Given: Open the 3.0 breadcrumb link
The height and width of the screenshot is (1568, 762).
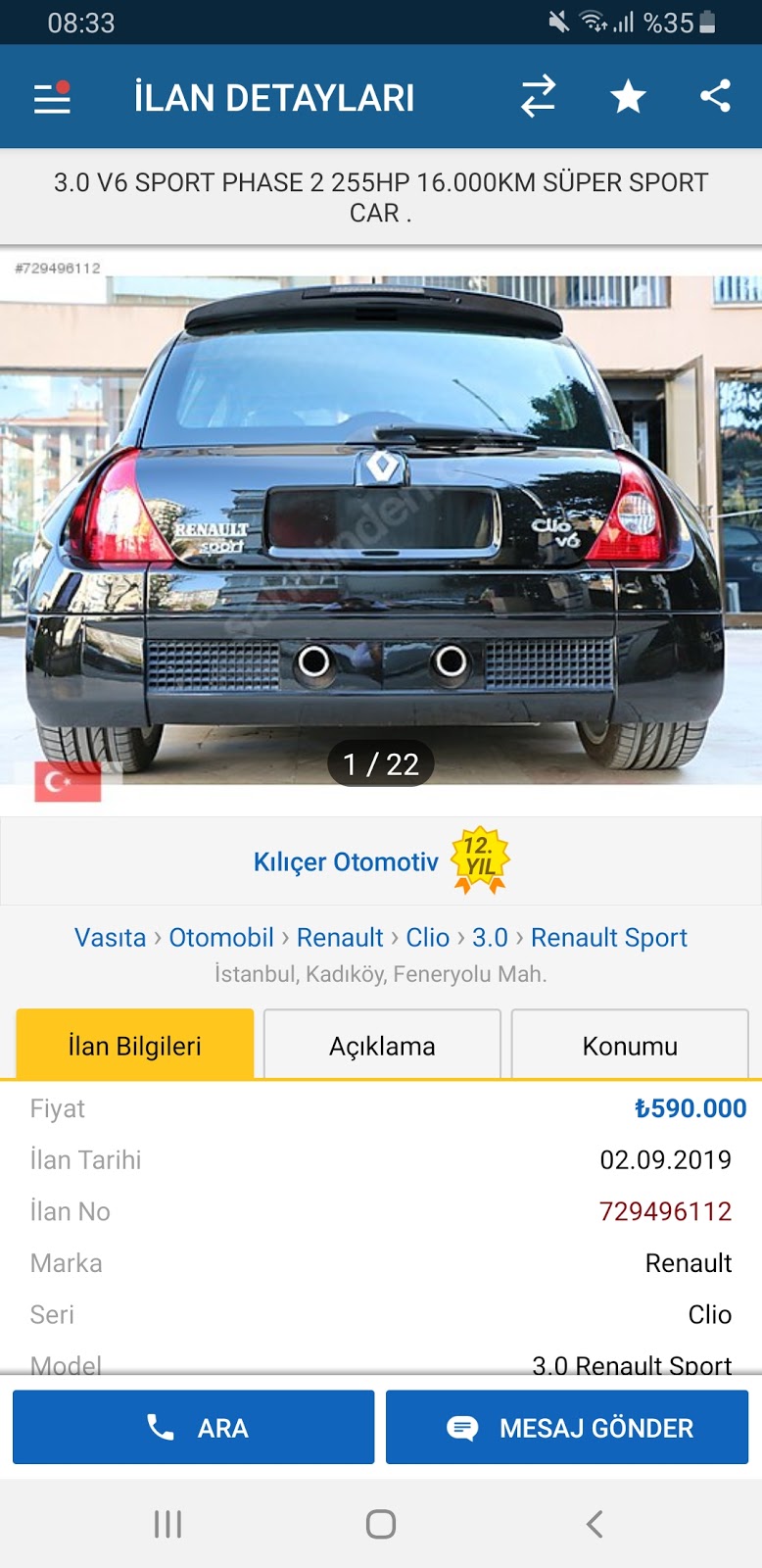Looking at the screenshot, I should coord(490,938).
